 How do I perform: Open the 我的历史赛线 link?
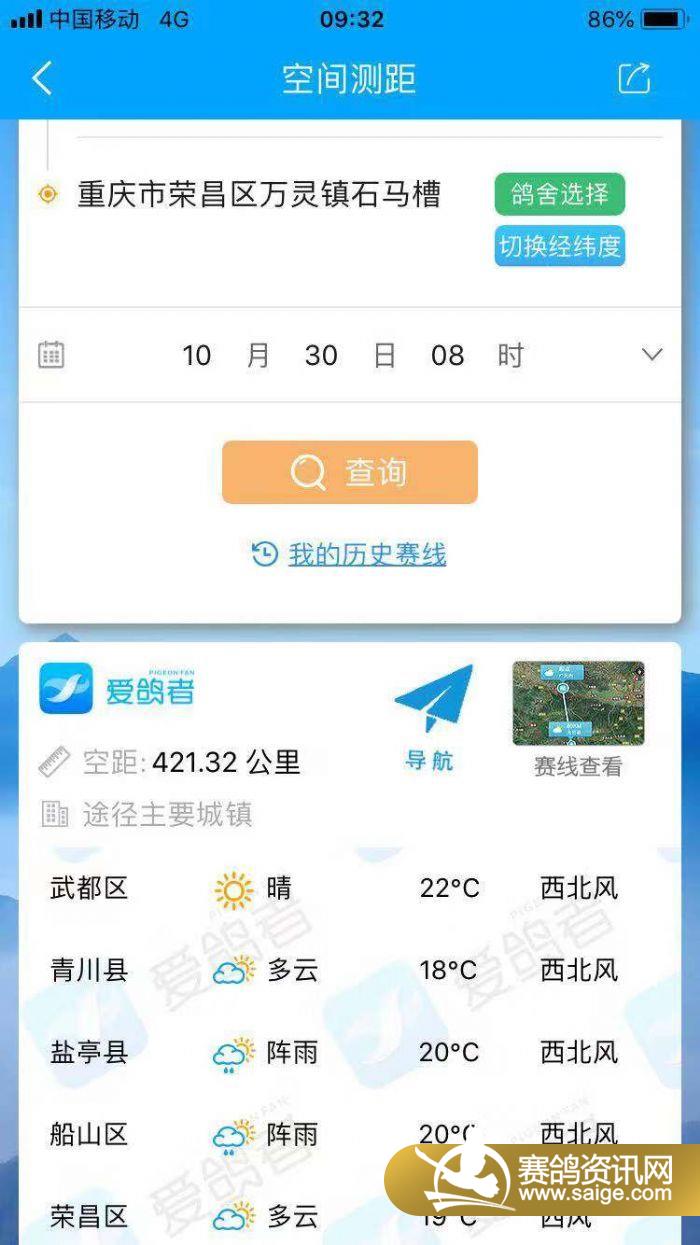pos(366,554)
